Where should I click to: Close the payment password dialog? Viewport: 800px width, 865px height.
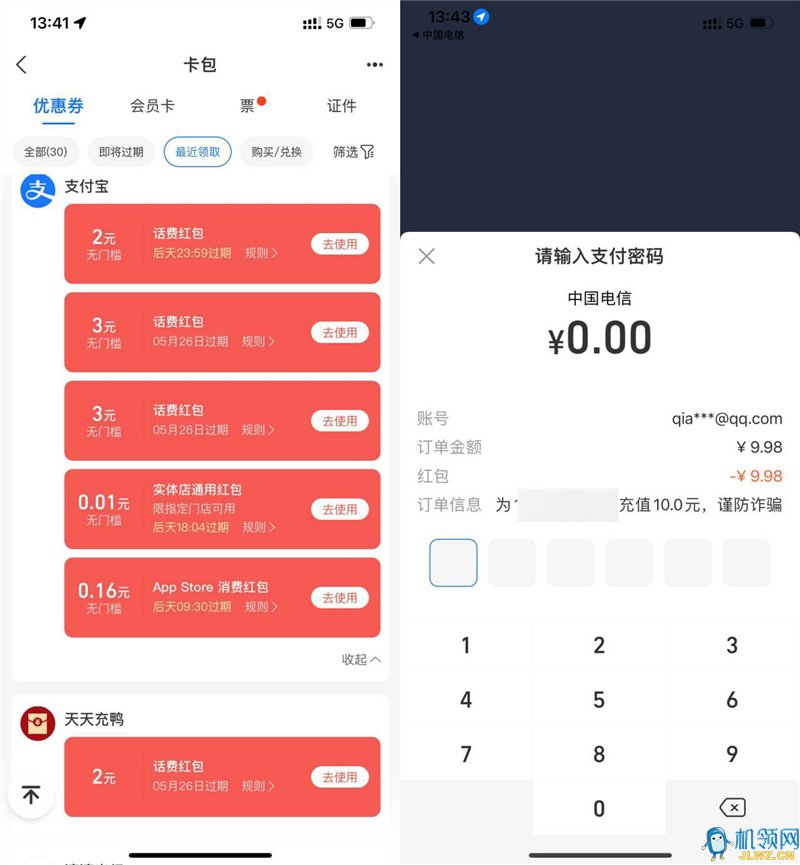pyautogui.click(x=427, y=256)
